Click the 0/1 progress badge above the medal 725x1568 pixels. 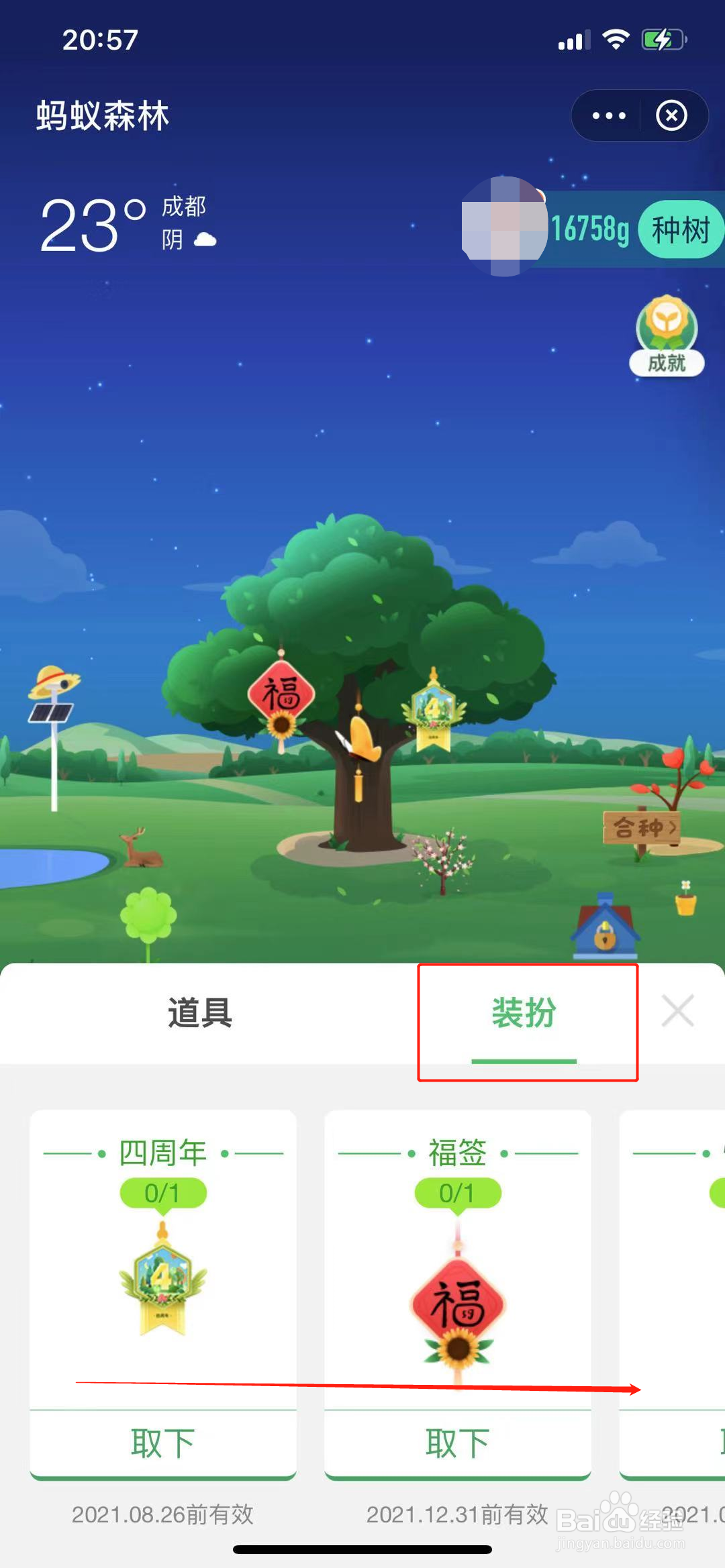(x=163, y=1193)
